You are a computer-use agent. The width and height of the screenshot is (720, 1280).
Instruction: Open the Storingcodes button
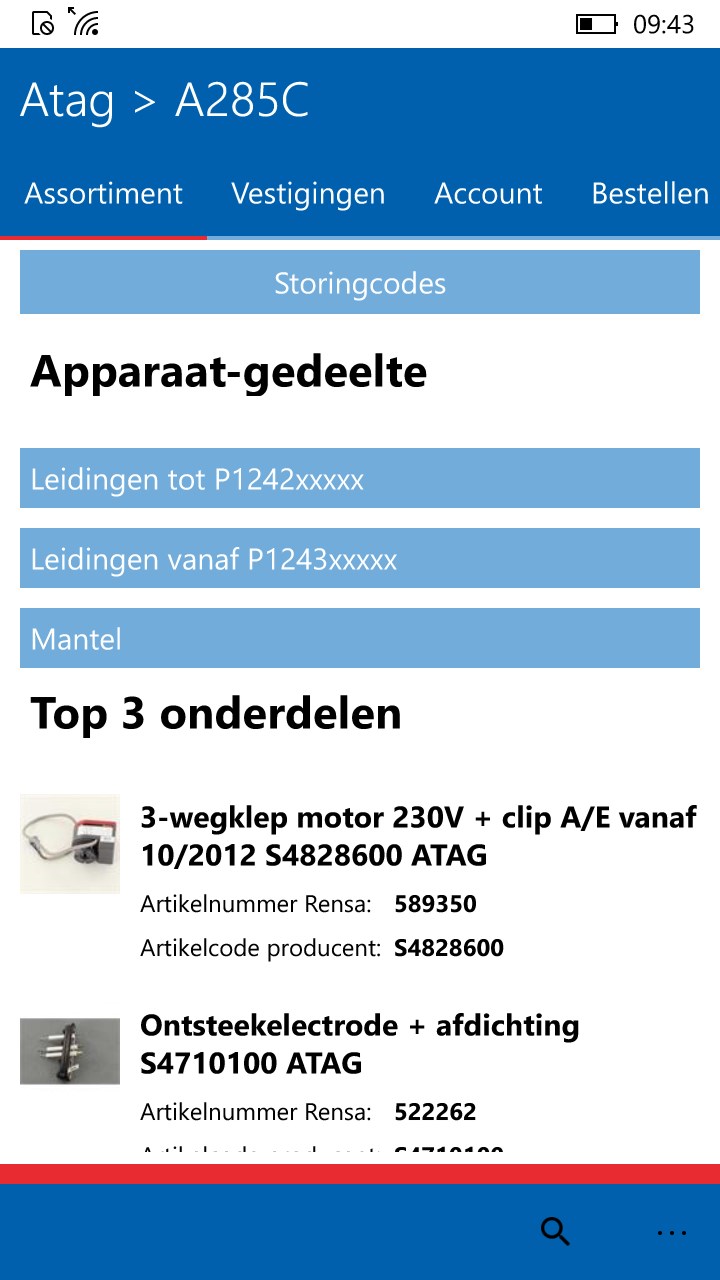tap(360, 283)
